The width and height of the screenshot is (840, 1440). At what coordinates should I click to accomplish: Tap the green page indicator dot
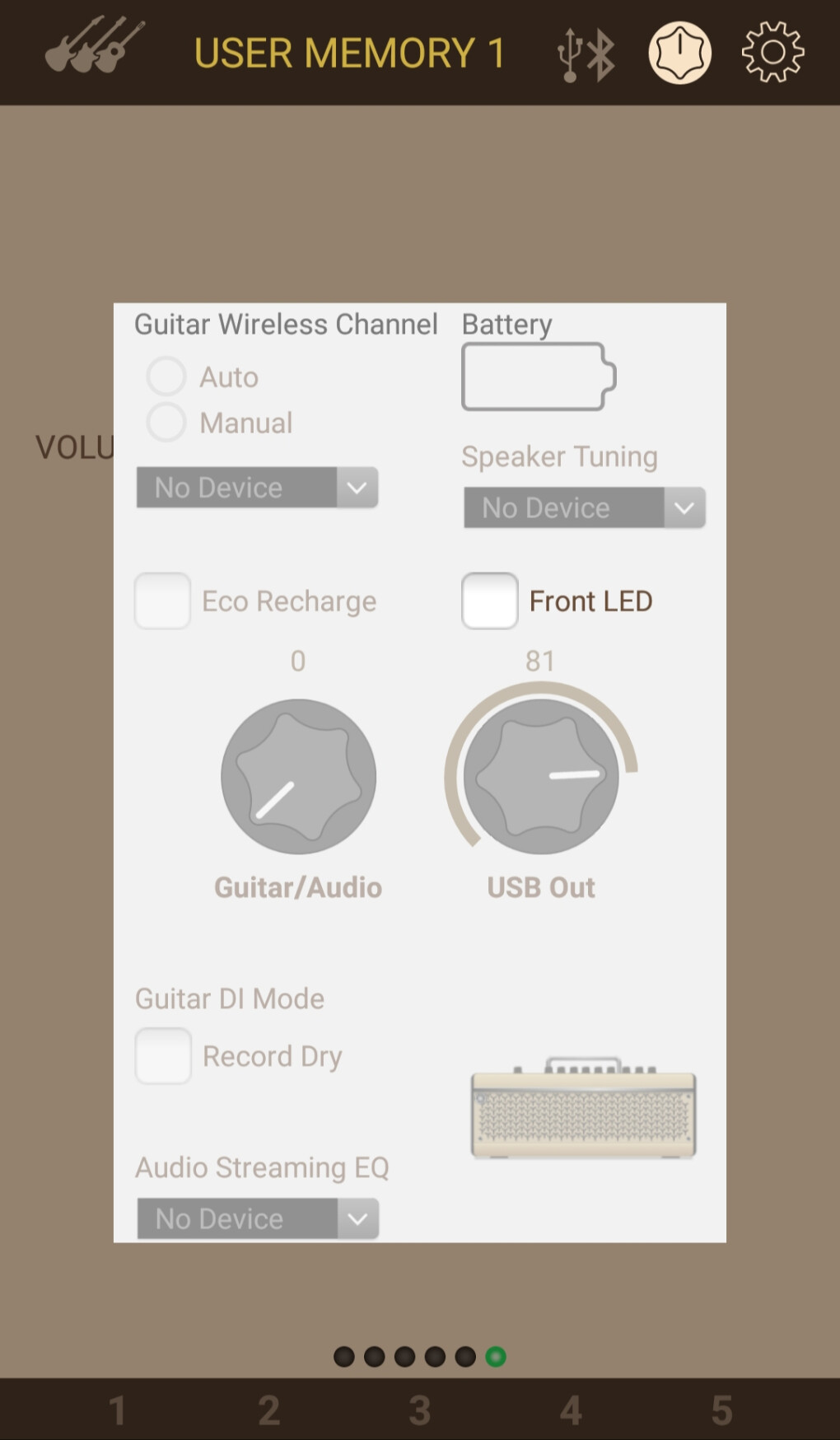[496, 1356]
